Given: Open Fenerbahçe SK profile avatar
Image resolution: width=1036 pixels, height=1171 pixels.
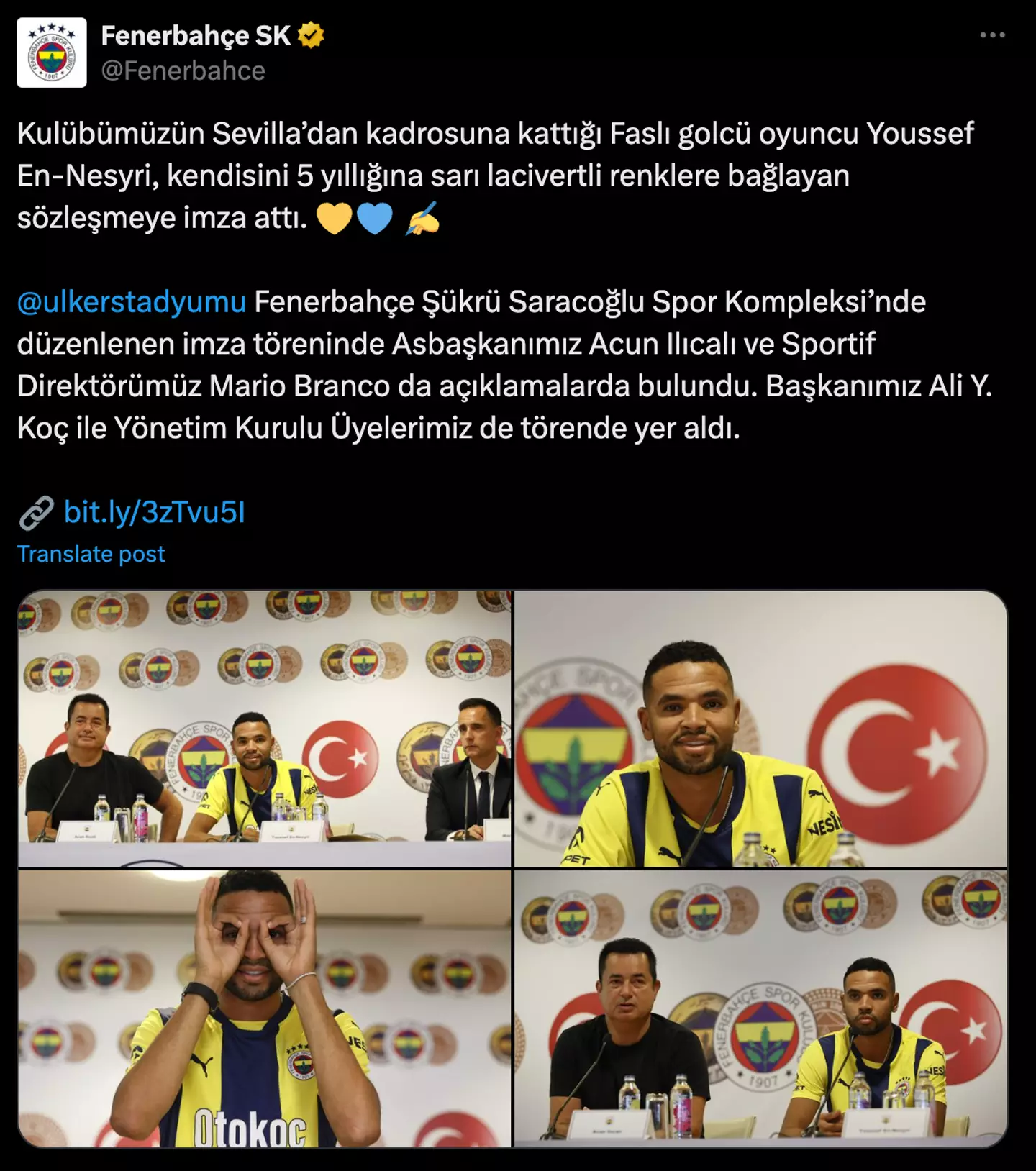Looking at the screenshot, I should [52, 53].
